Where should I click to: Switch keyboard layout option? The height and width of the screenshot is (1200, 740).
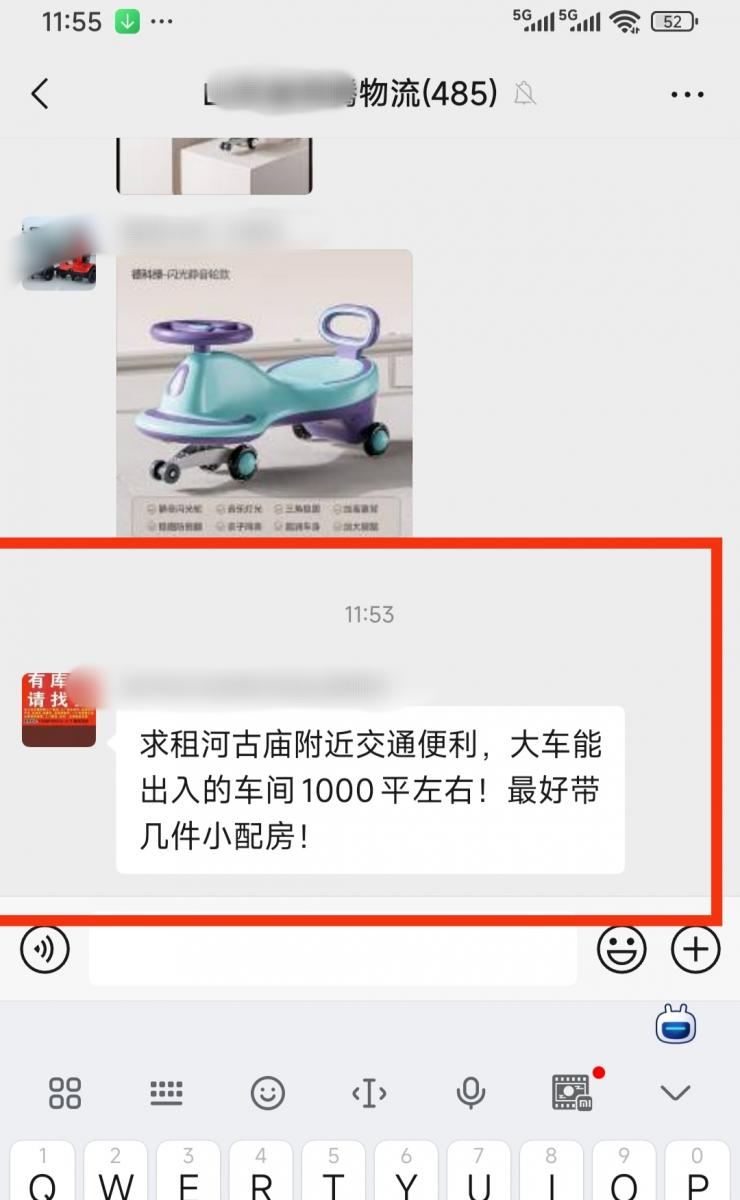(166, 1093)
